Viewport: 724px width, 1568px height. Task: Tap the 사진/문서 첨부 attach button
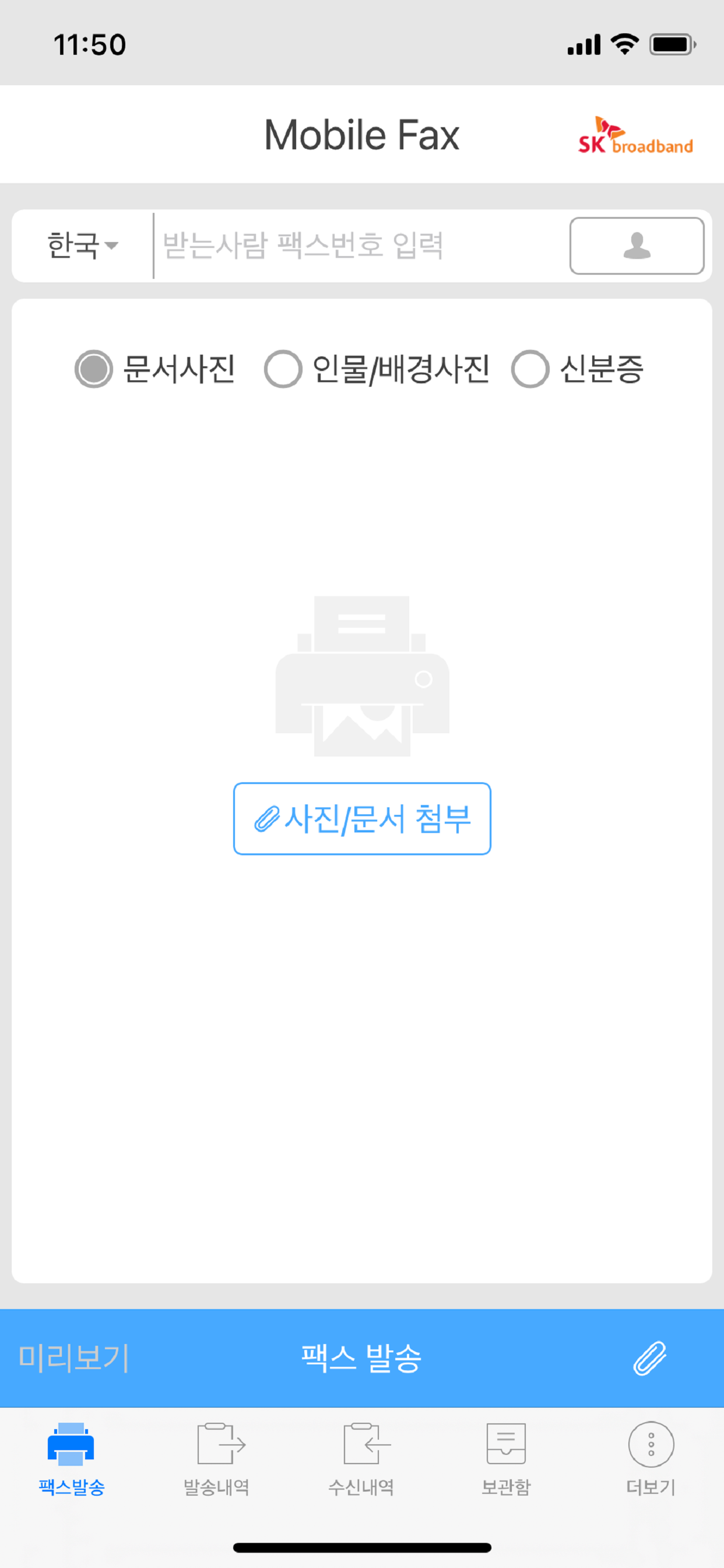click(x=362, y=820)
